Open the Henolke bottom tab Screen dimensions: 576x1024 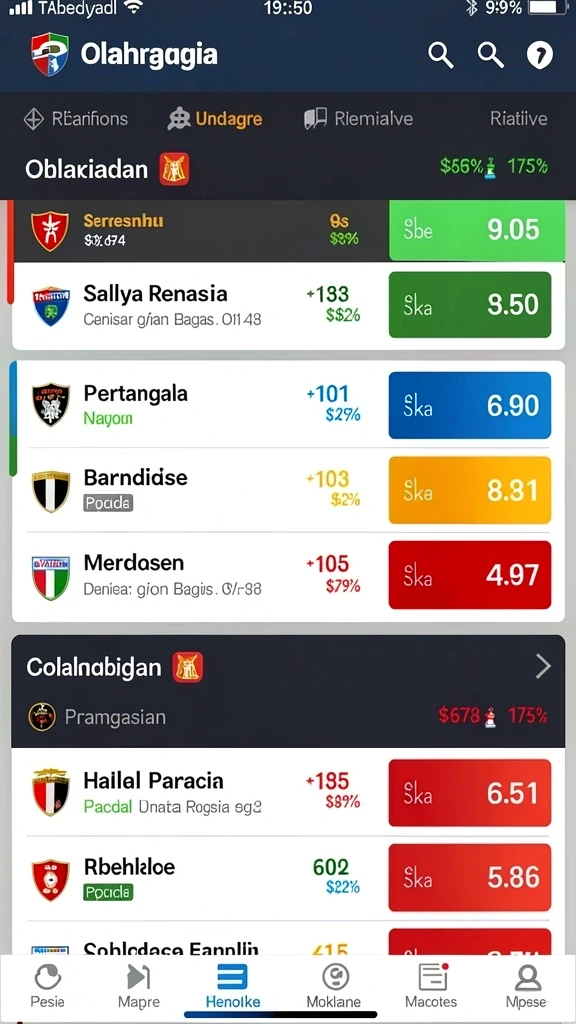(x=232, y=986)
